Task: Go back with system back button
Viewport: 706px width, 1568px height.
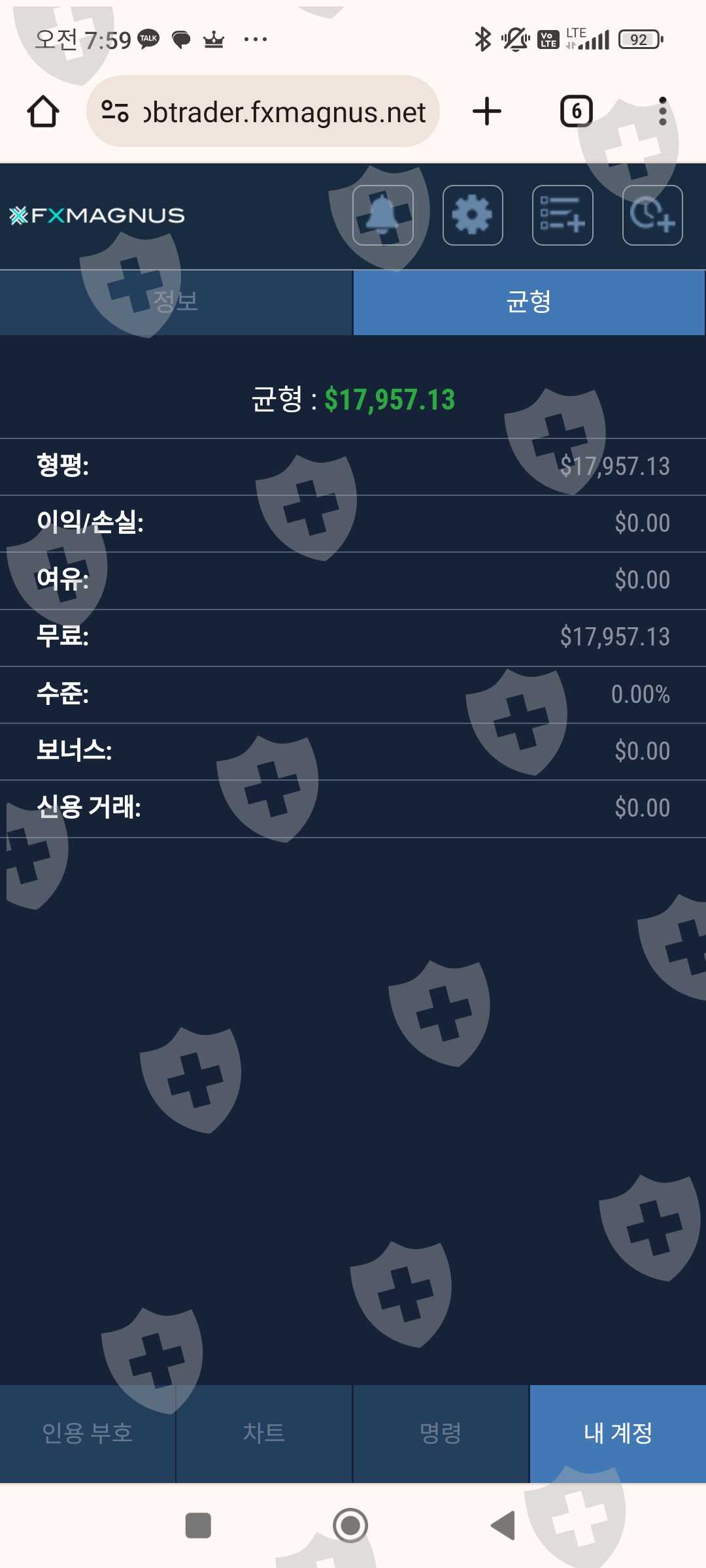Action: (x=503, y=1526)
